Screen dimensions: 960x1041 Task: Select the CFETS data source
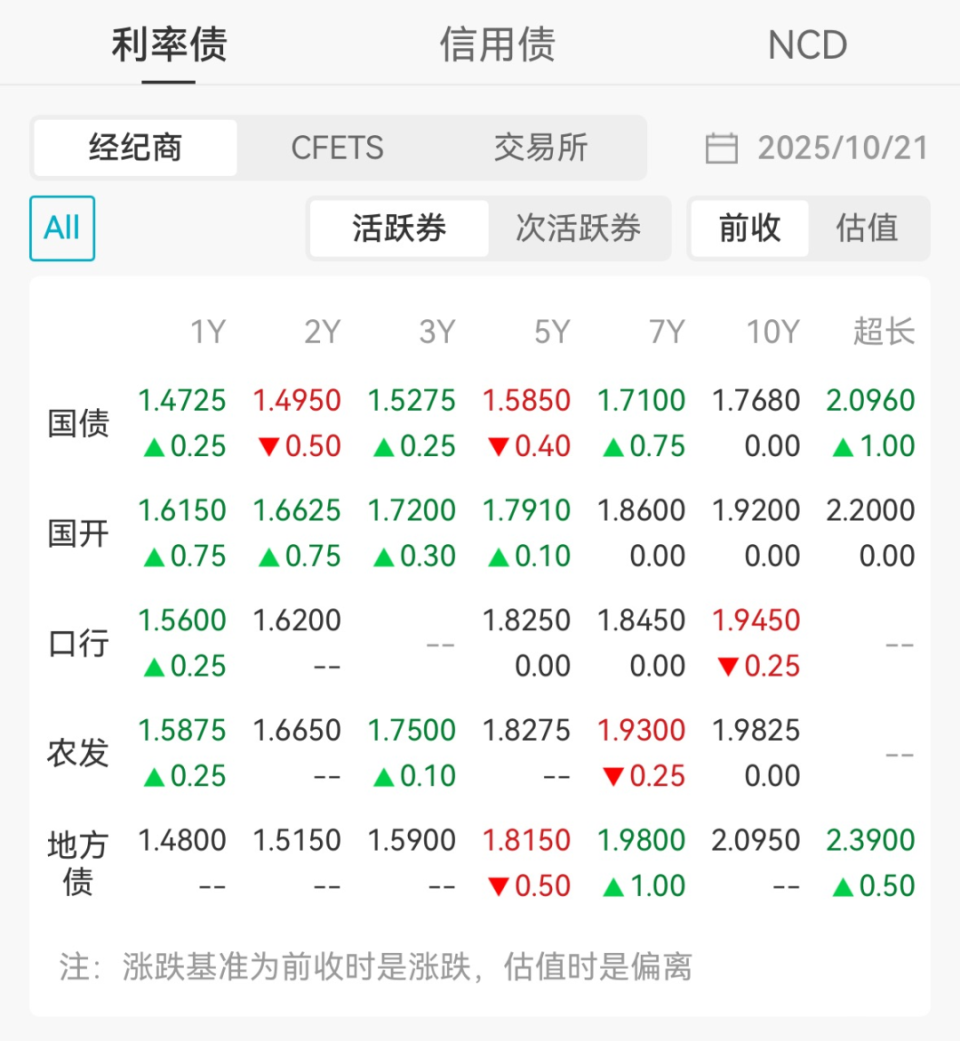[337, 147]
